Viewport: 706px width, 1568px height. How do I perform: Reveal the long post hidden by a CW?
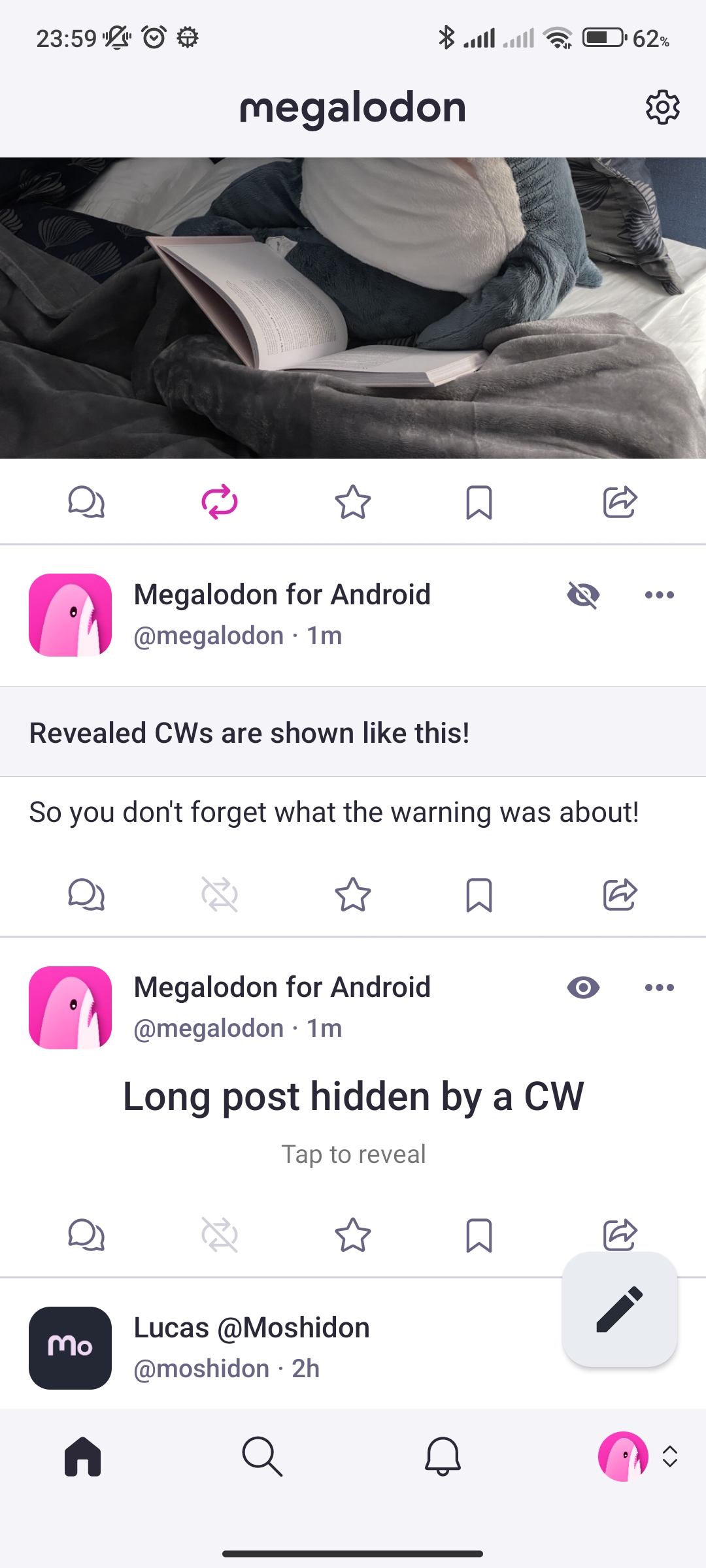pos(353,1117)
